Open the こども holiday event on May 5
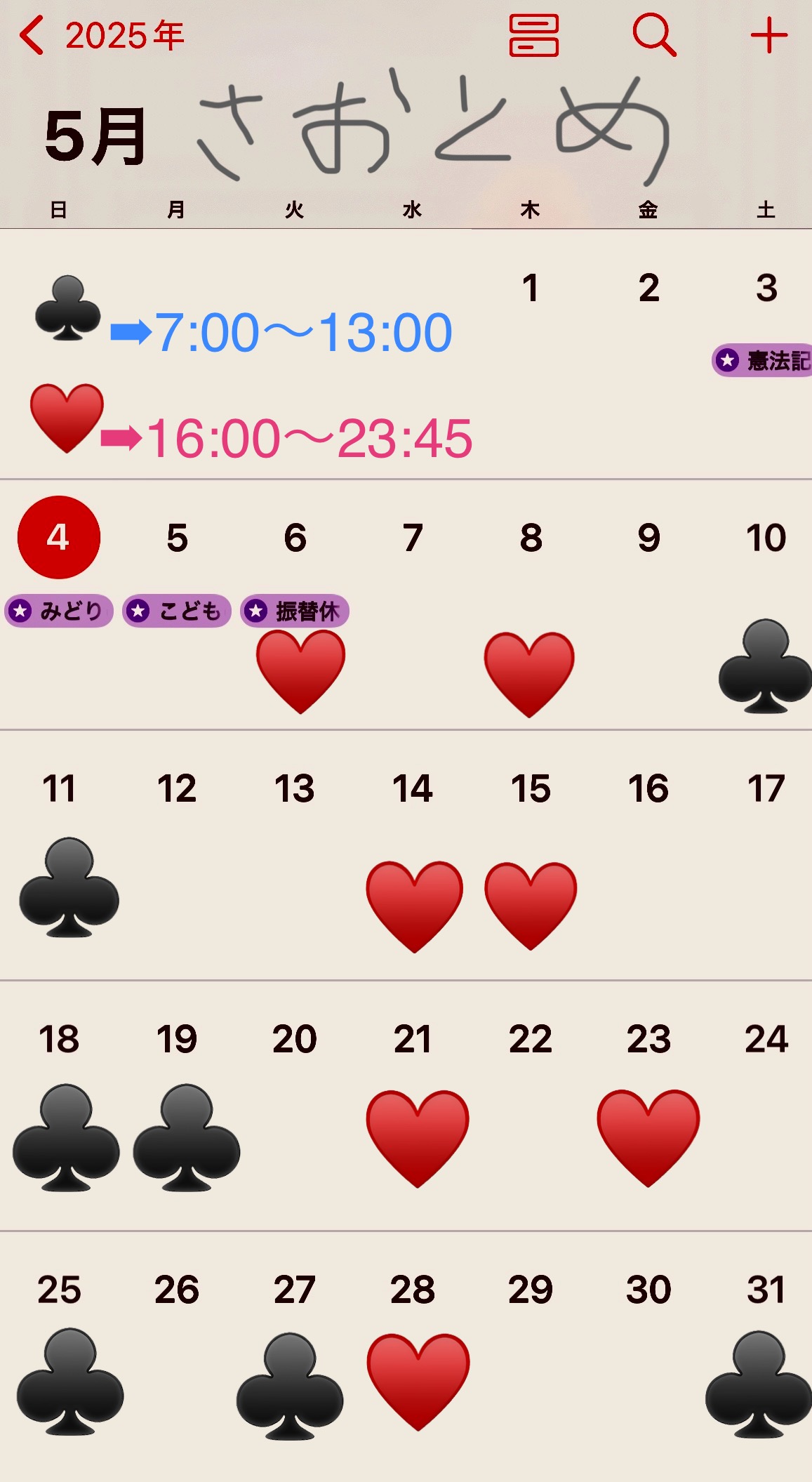Screen dimensions: 812x1482 pos(177,611)
